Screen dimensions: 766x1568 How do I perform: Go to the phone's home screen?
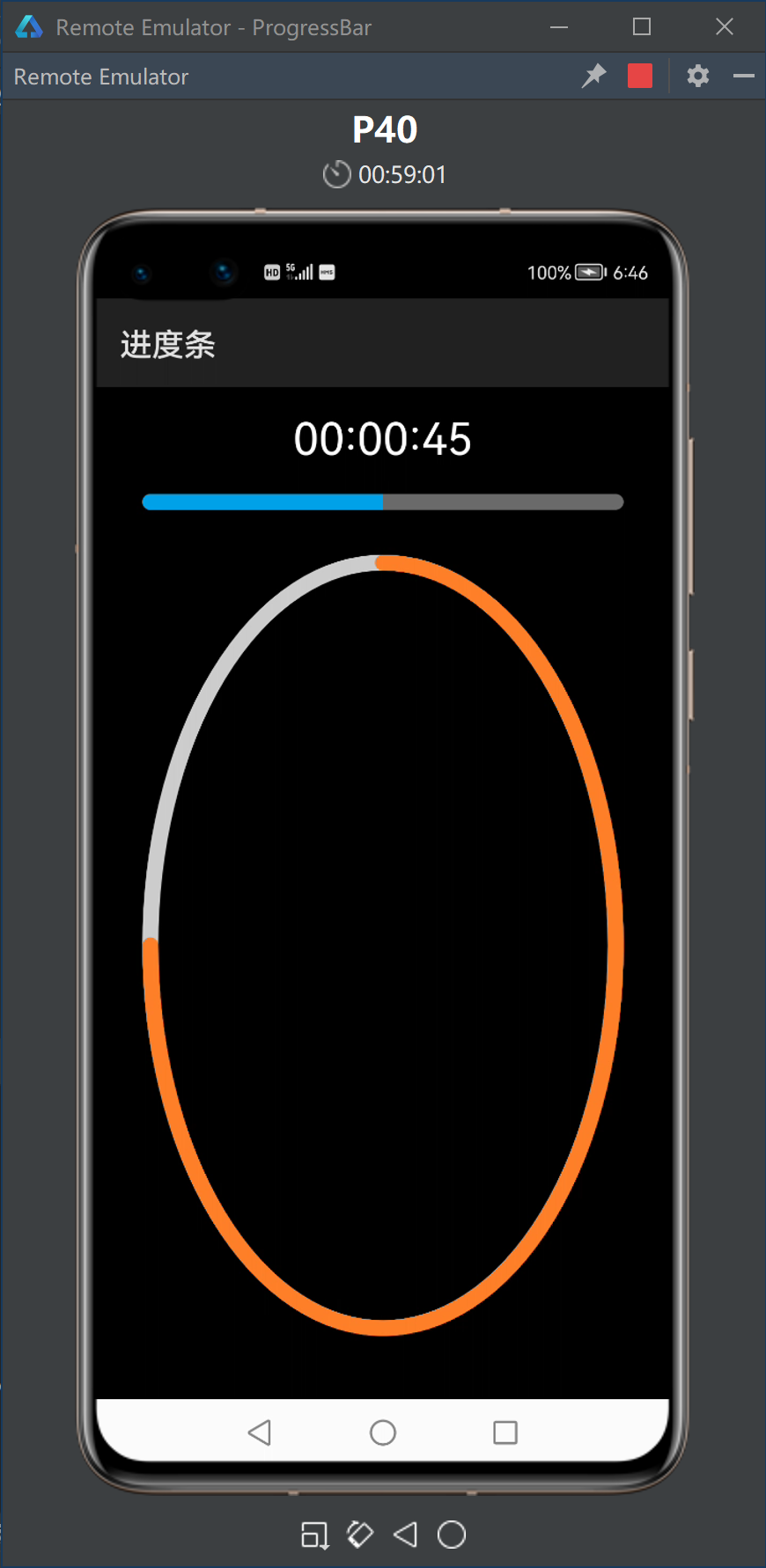(x=383, y=1432)
